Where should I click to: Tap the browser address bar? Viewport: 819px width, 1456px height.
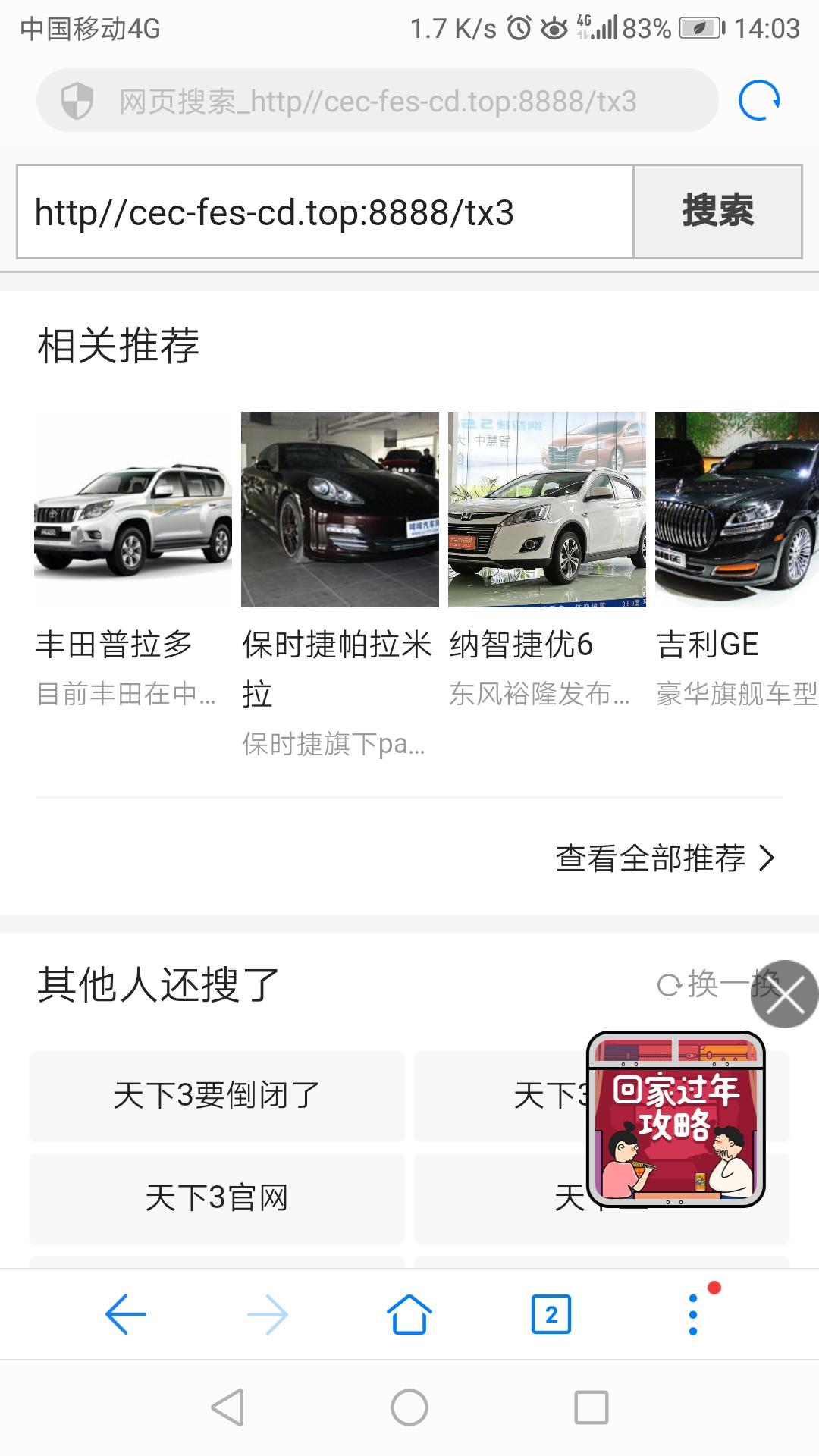[378, 101]
